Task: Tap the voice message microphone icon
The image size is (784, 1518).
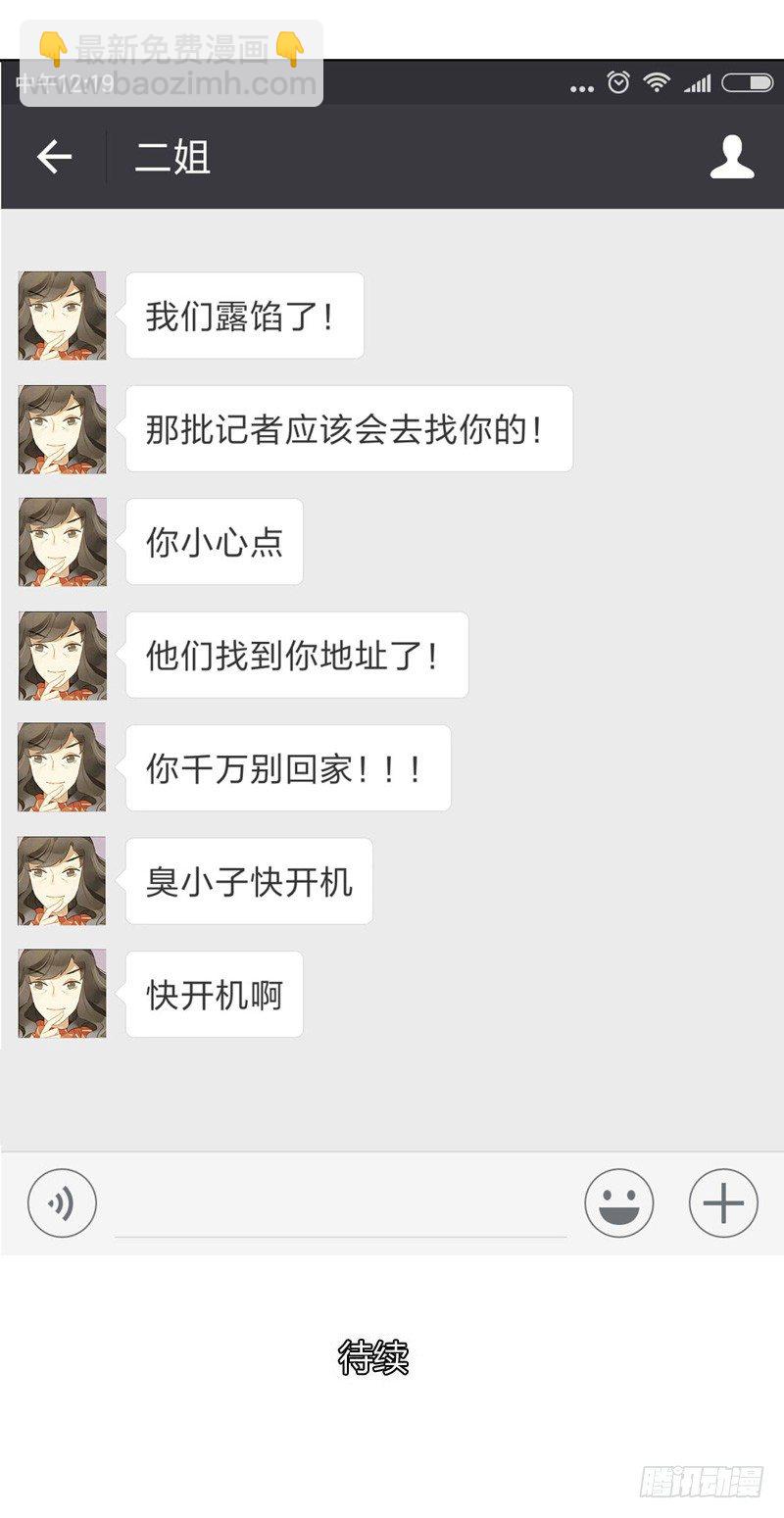Action: [x=61, y=1203]
